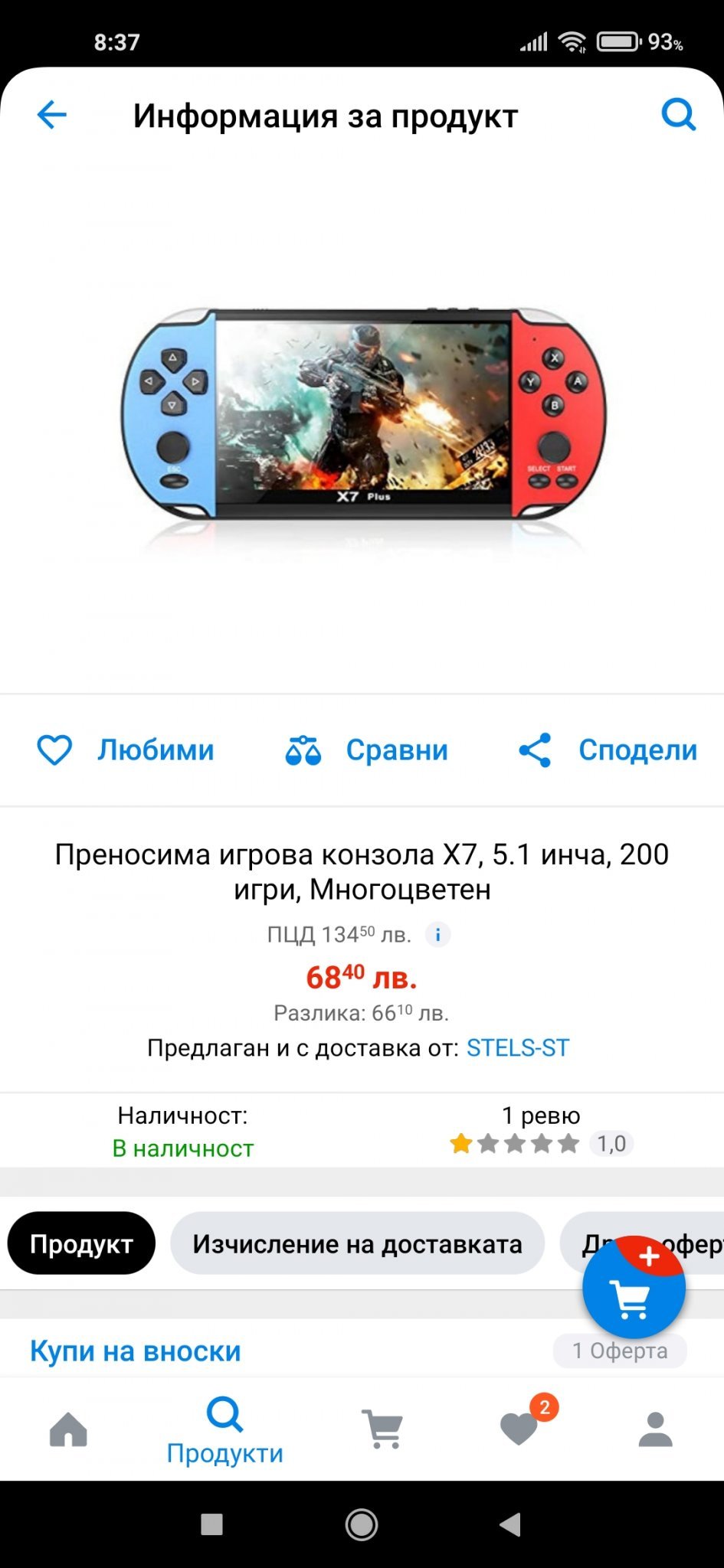
Task: Share product via Сподели
Action: pyautogui.click(x=608, y=750)
